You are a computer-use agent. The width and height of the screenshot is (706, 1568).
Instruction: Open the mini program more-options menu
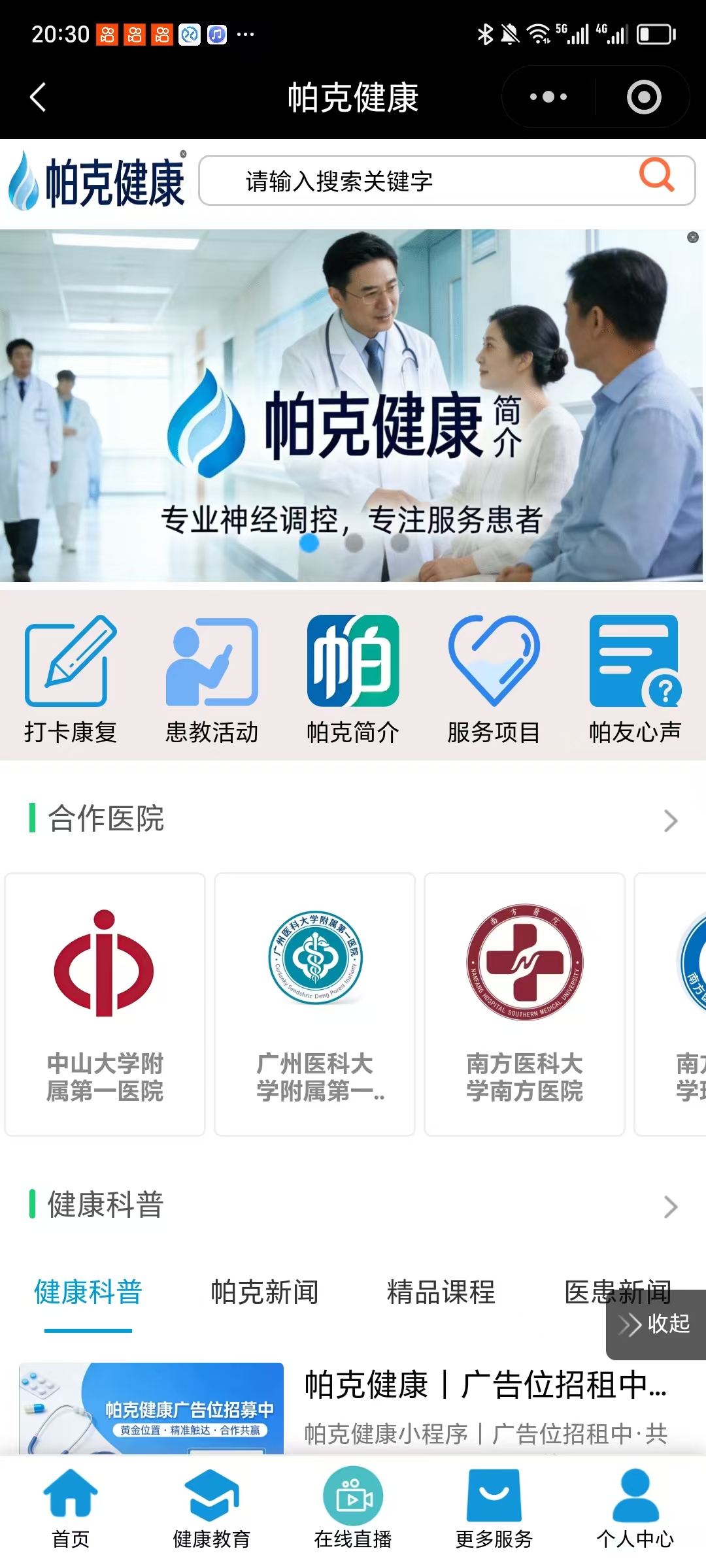point(548,97)
